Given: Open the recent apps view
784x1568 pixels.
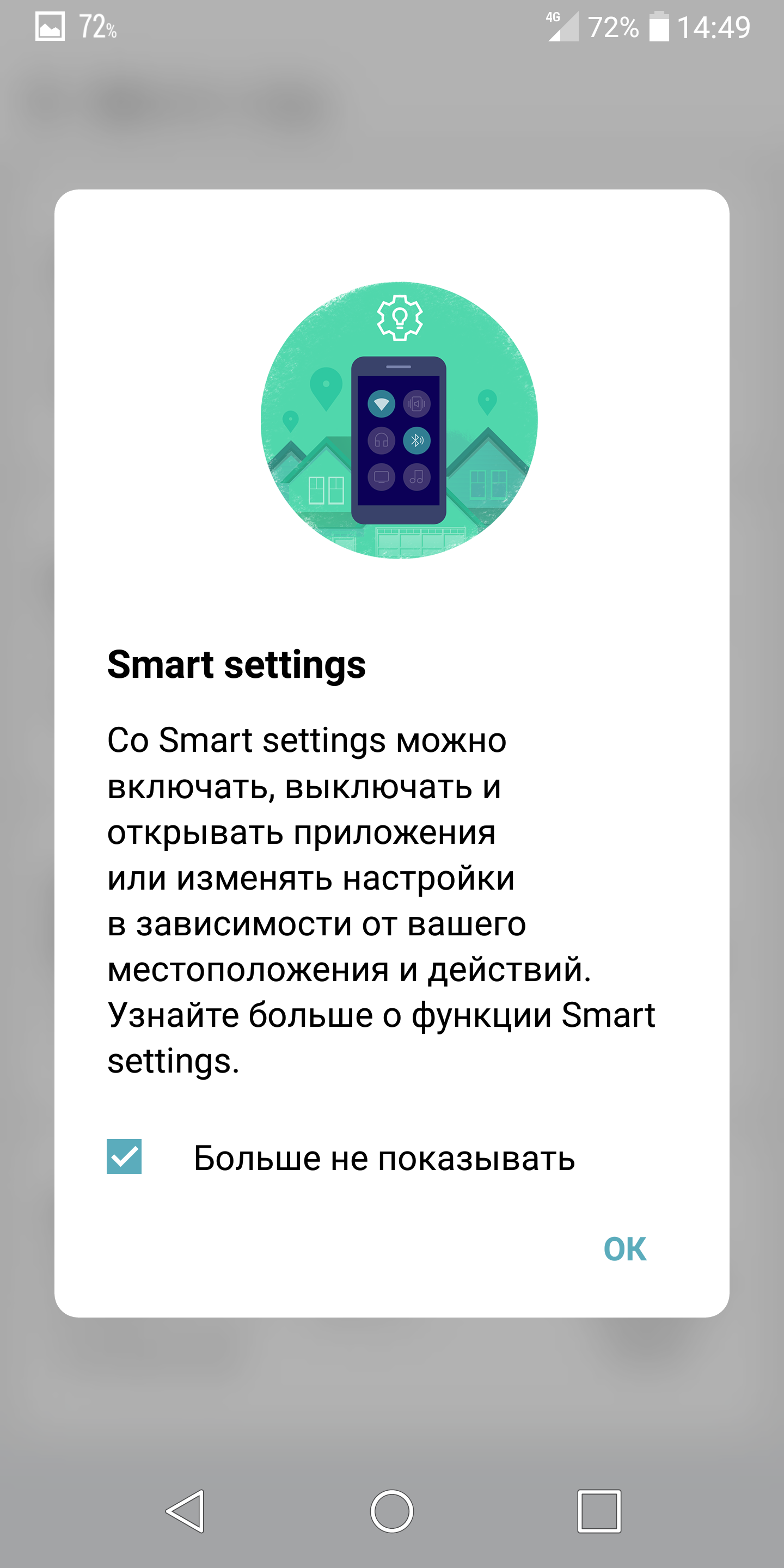Looking at the screenshot, I should [x=599, y=1511].
